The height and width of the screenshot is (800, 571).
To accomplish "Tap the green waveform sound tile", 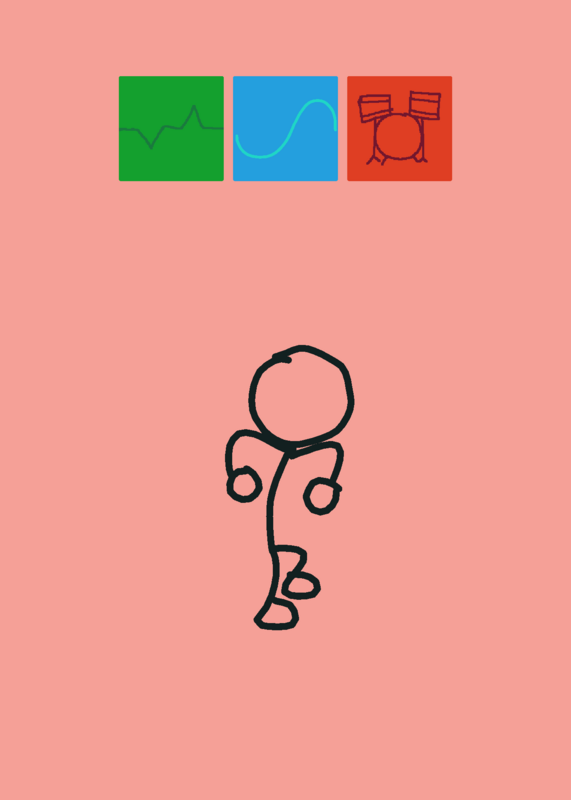I will click(x=171, y=129).
